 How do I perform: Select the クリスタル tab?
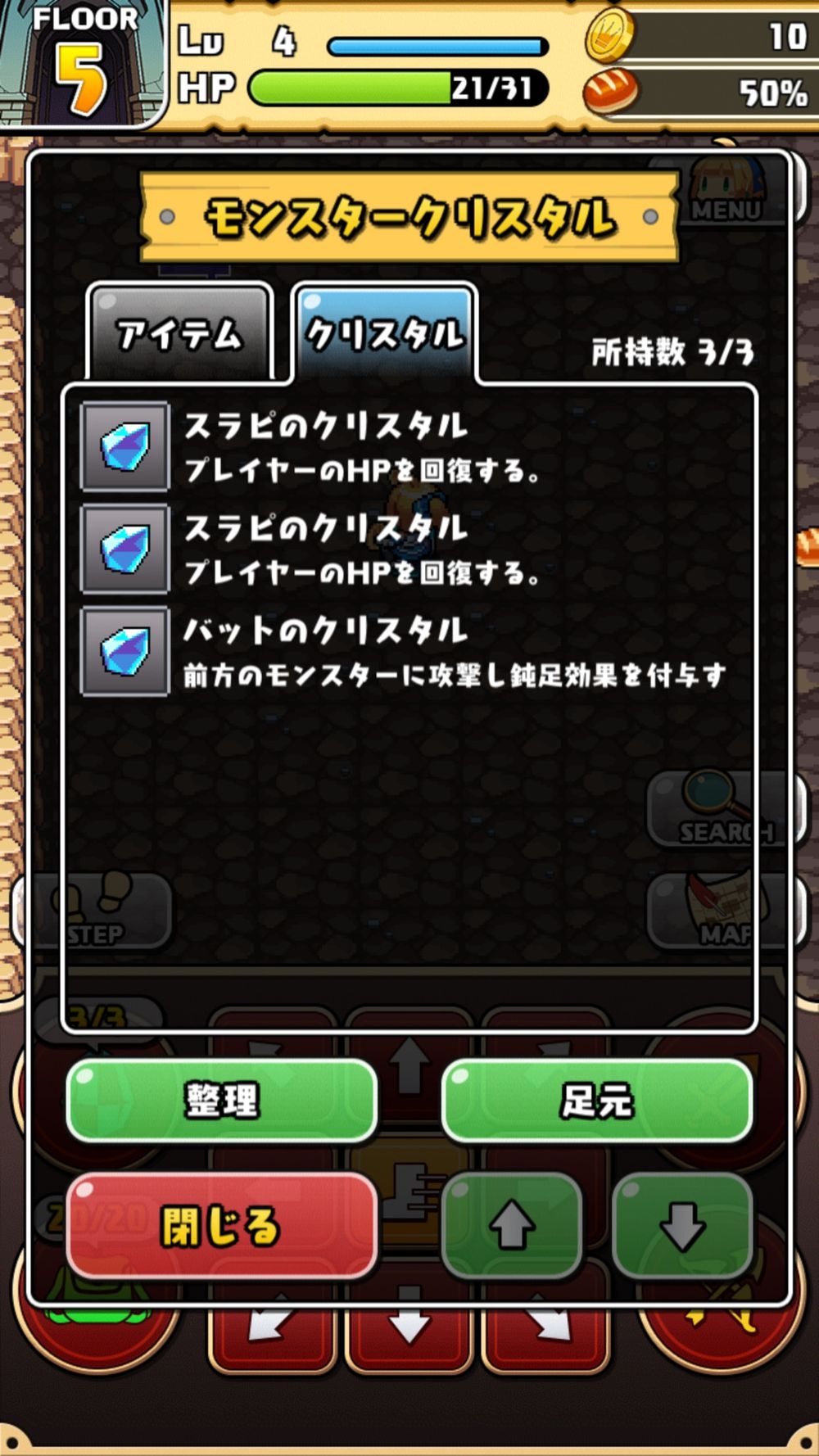click(x=384, y=333)
